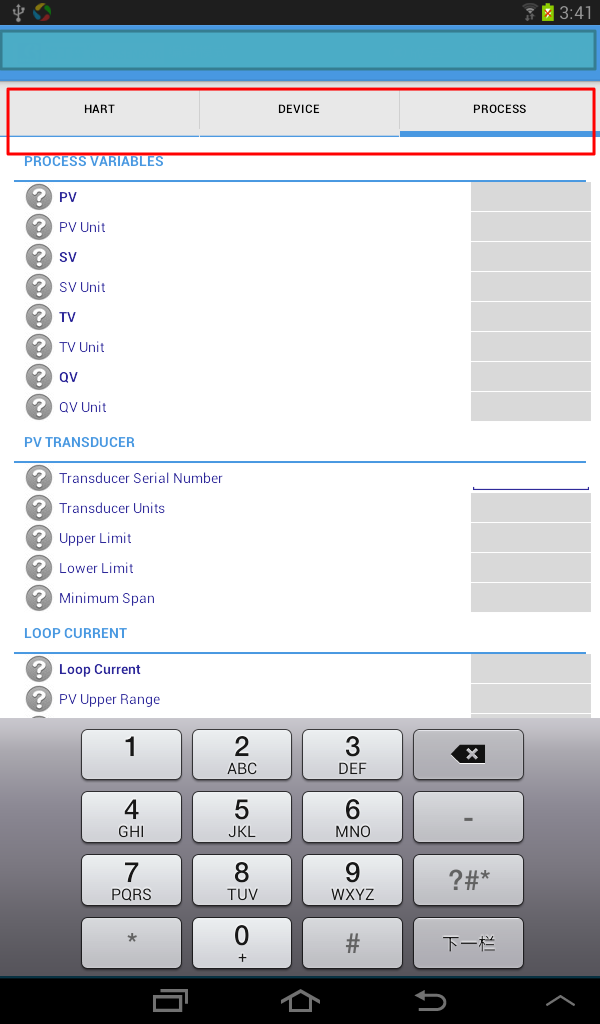
Task: Tap the 5 key on the keypad
Action: coord(242,817)
